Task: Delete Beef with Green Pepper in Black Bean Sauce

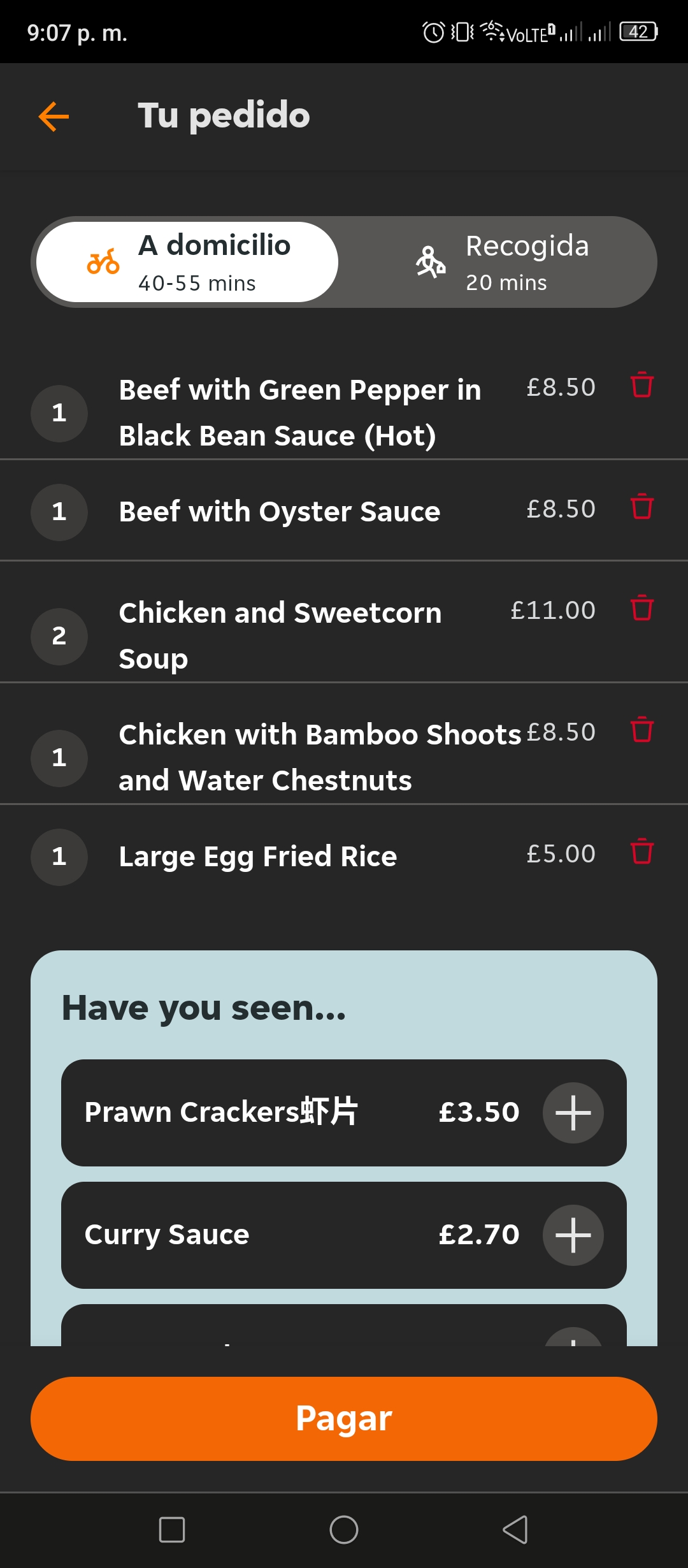Action: coord(641,385)
